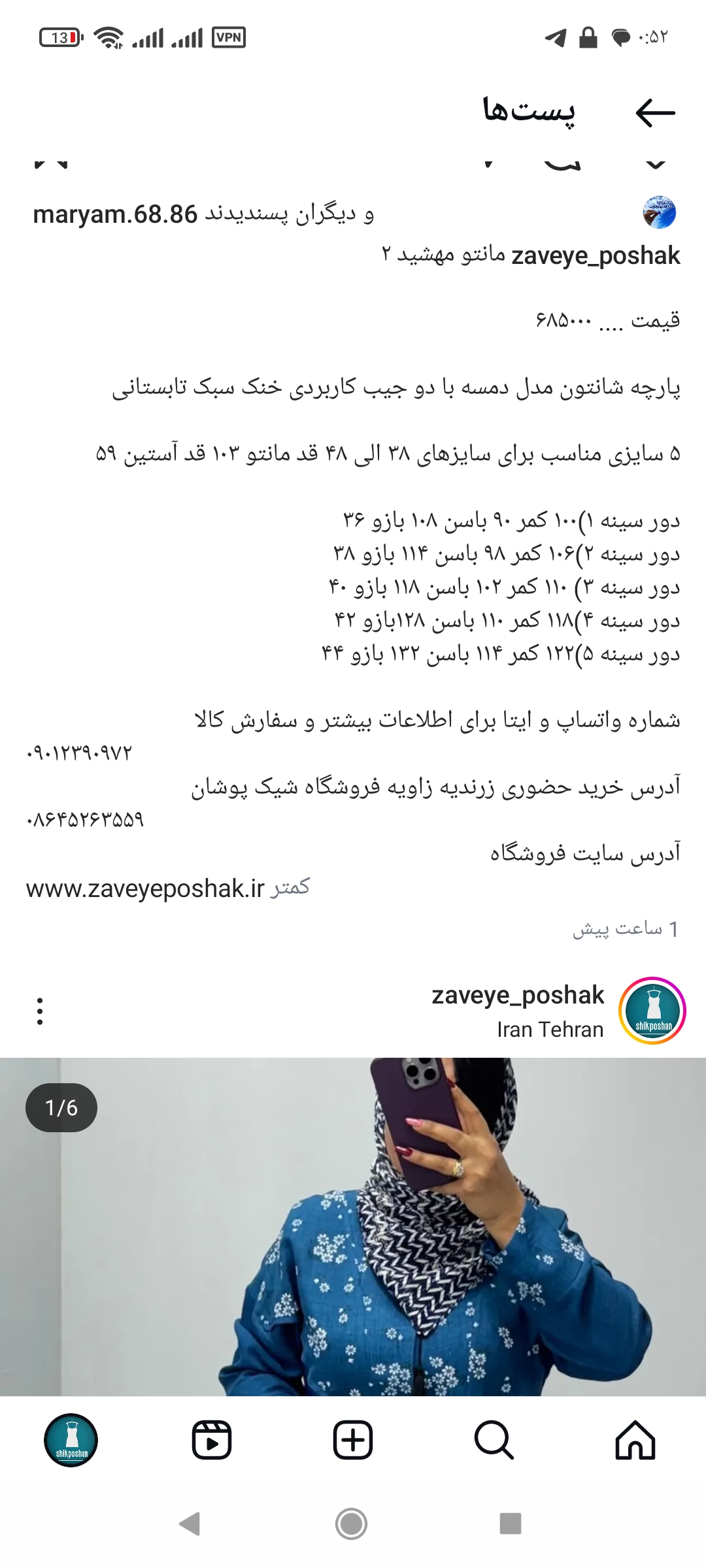This screenshot has height=1568, width=706.
Task: Open the www.zaveyeposhak.ir link
Action: click(x=145, y=889)
